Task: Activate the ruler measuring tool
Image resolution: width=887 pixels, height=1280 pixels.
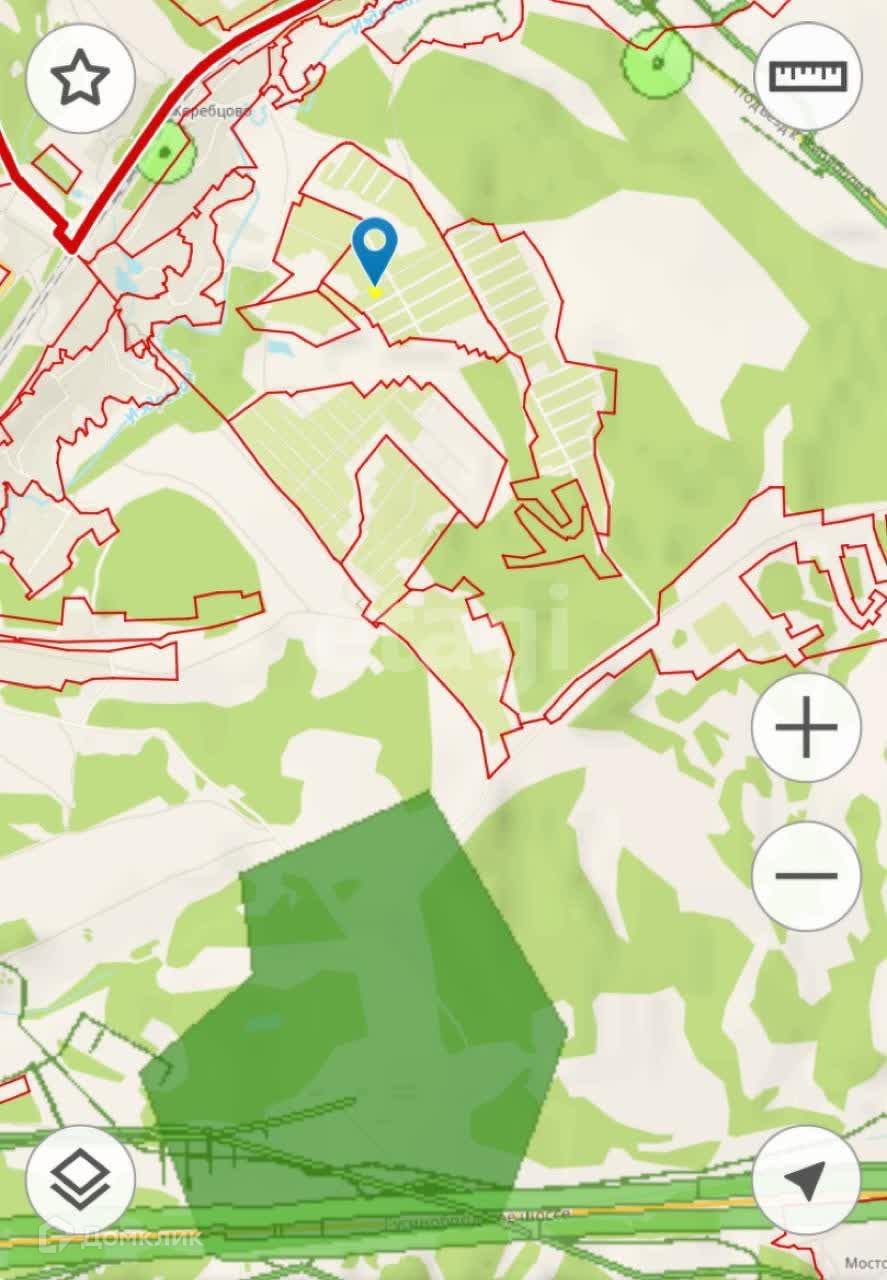Action: (x=806, y=77)
